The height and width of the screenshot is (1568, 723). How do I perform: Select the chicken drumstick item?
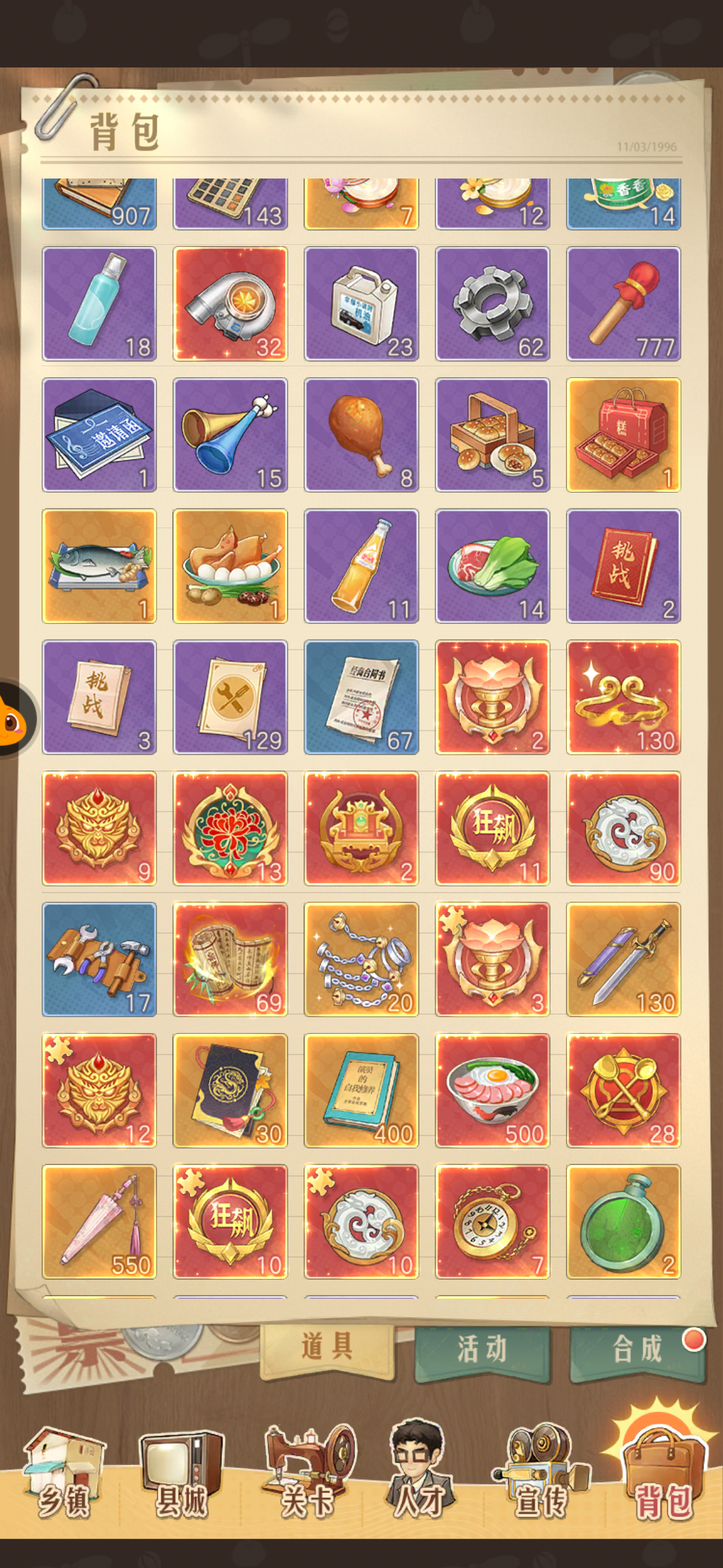(361, 435)
